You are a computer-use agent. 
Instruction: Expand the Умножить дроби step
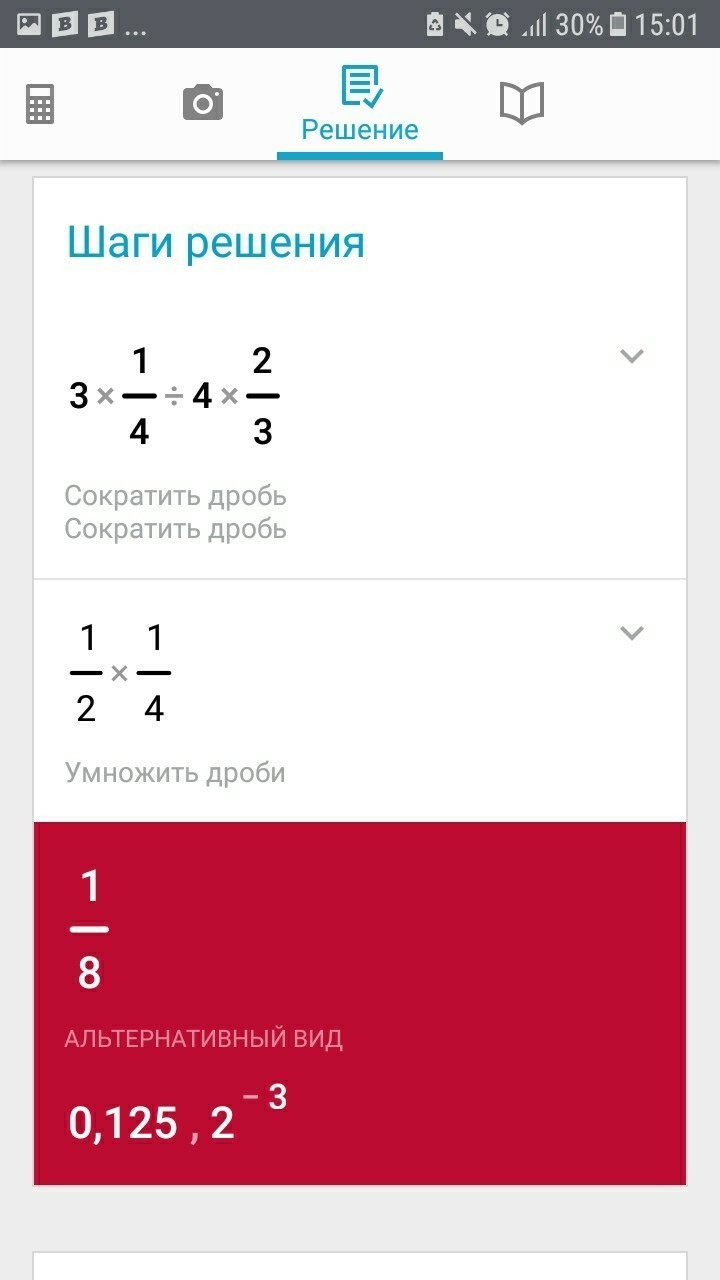pos(631,633)
